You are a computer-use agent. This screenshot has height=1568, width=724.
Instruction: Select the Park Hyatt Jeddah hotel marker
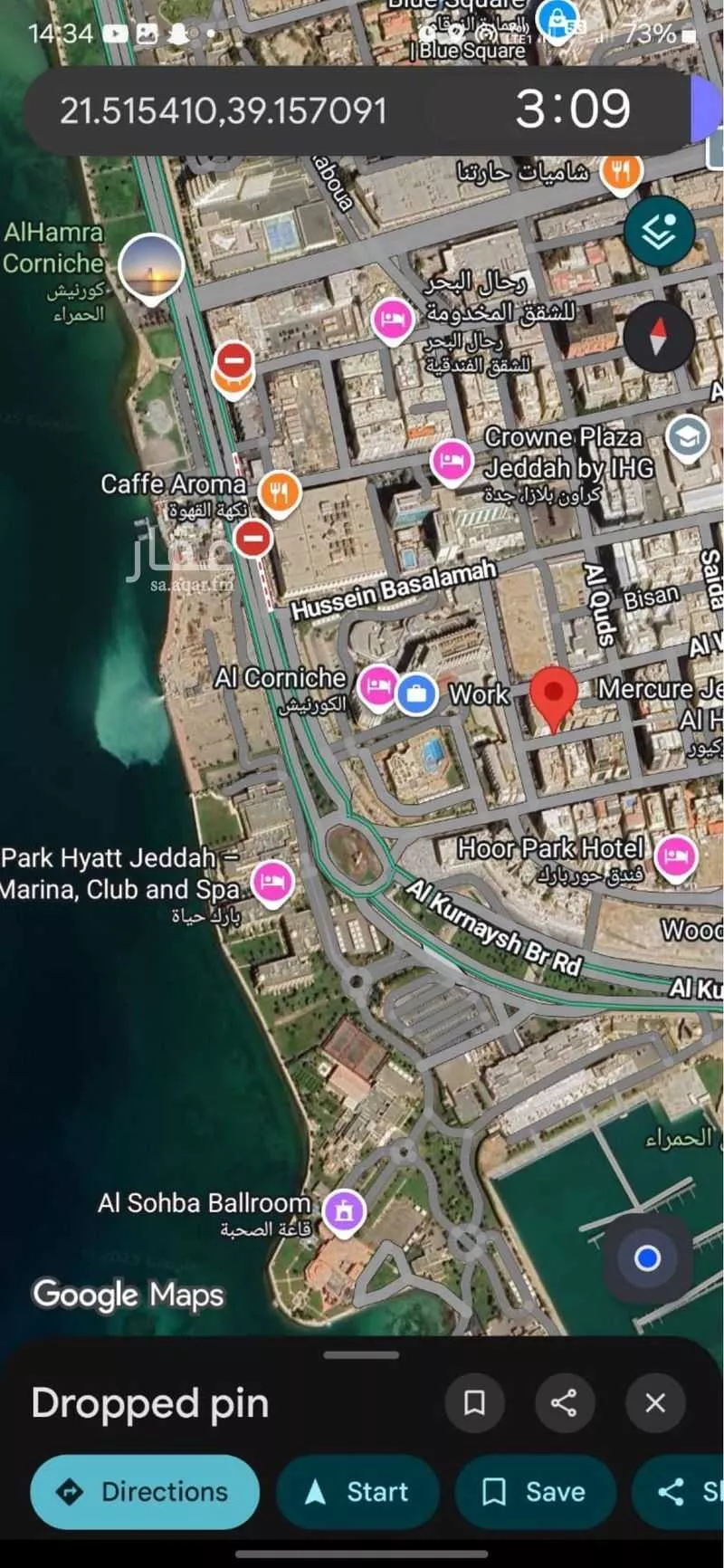click(x=272, y=880)
